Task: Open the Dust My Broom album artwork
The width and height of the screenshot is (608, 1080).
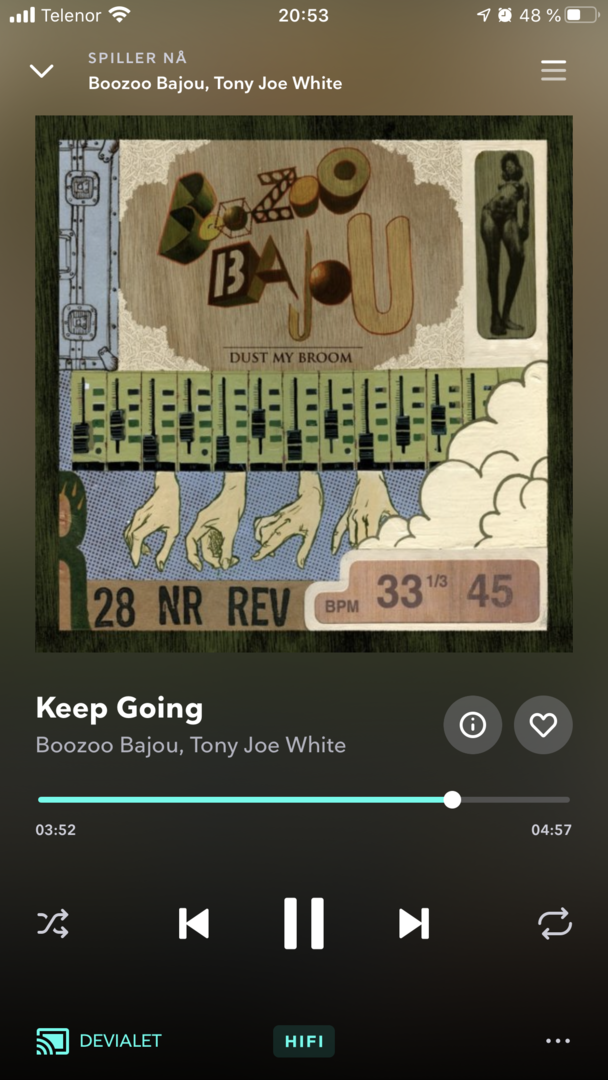Action: coord(304,384)
